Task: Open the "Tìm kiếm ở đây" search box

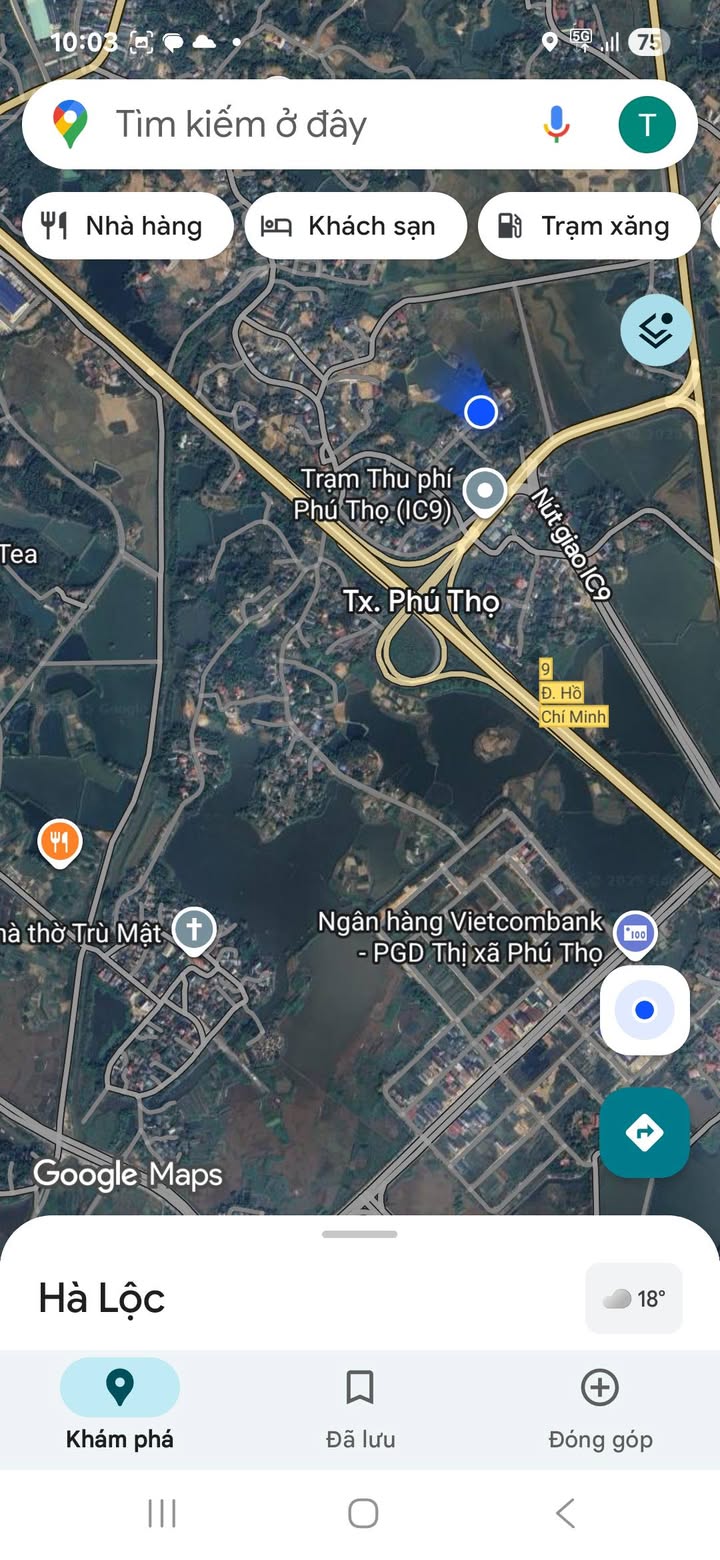Action: click(x=300, y=125)
